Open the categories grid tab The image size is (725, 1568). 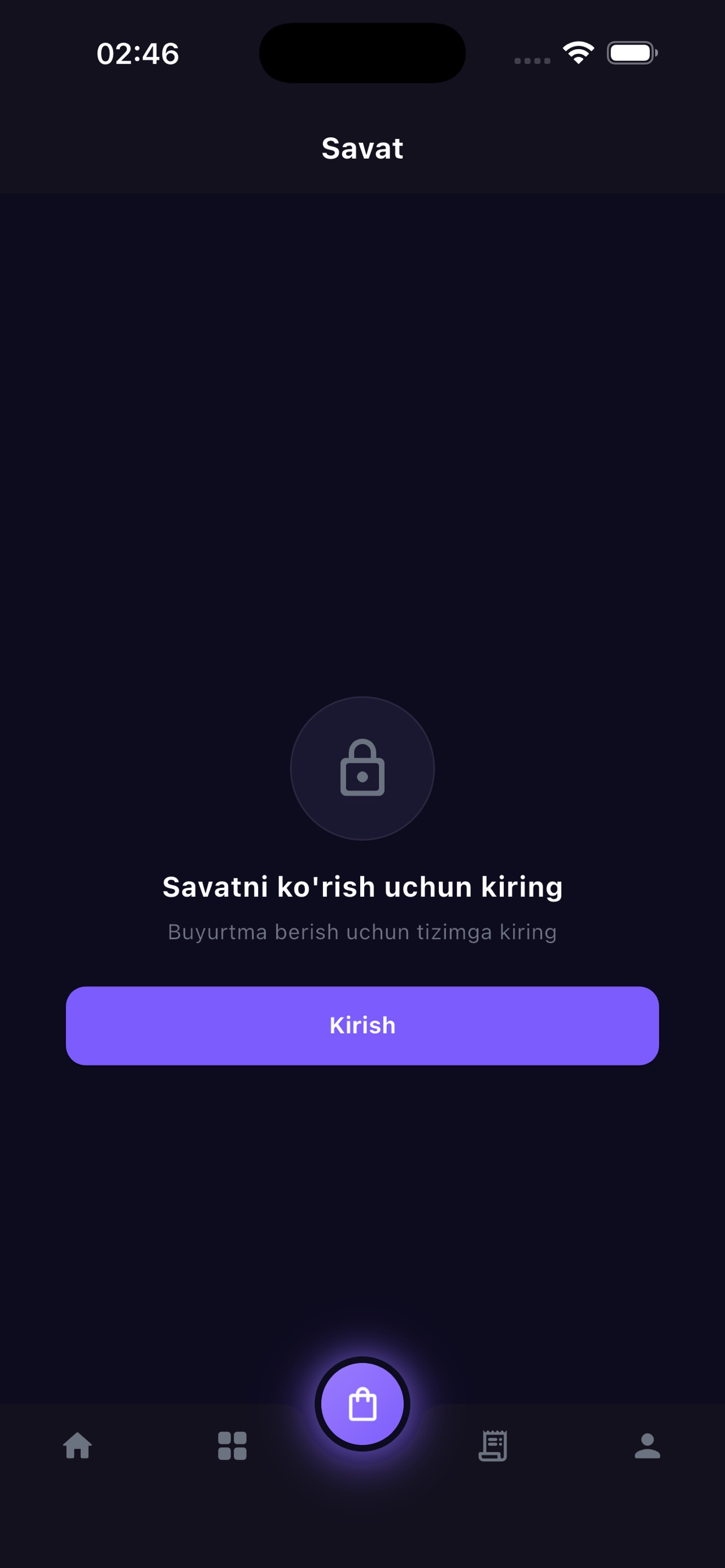(232, 1446)
